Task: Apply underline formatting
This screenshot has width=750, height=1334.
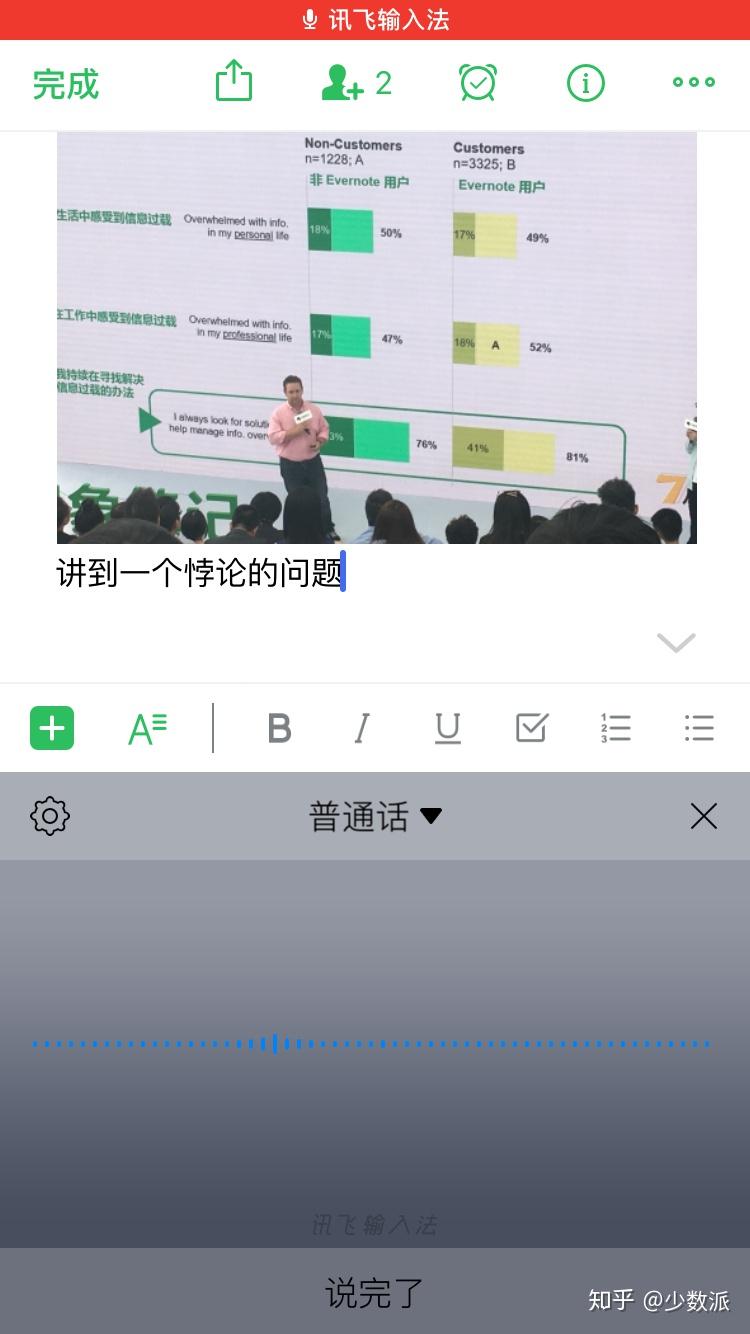Action: coord(447,728)
